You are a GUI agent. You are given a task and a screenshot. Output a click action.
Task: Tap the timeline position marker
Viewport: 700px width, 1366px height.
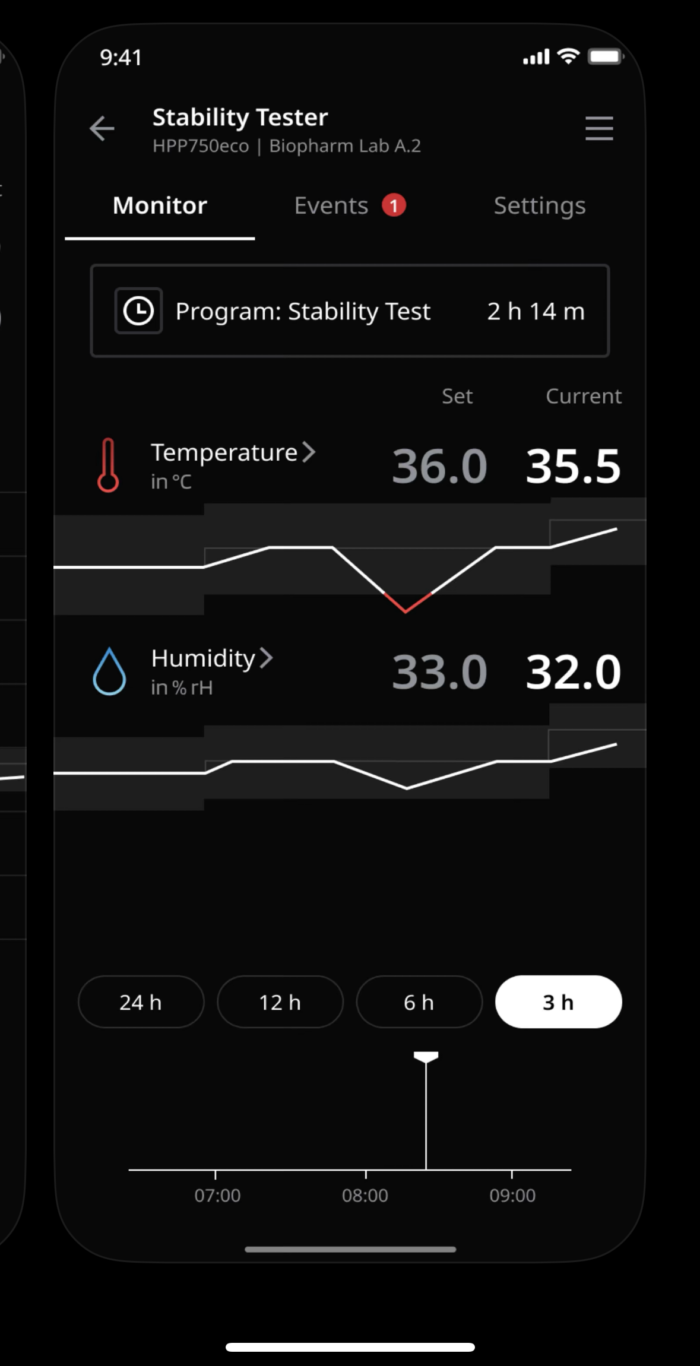[426, 1058]
